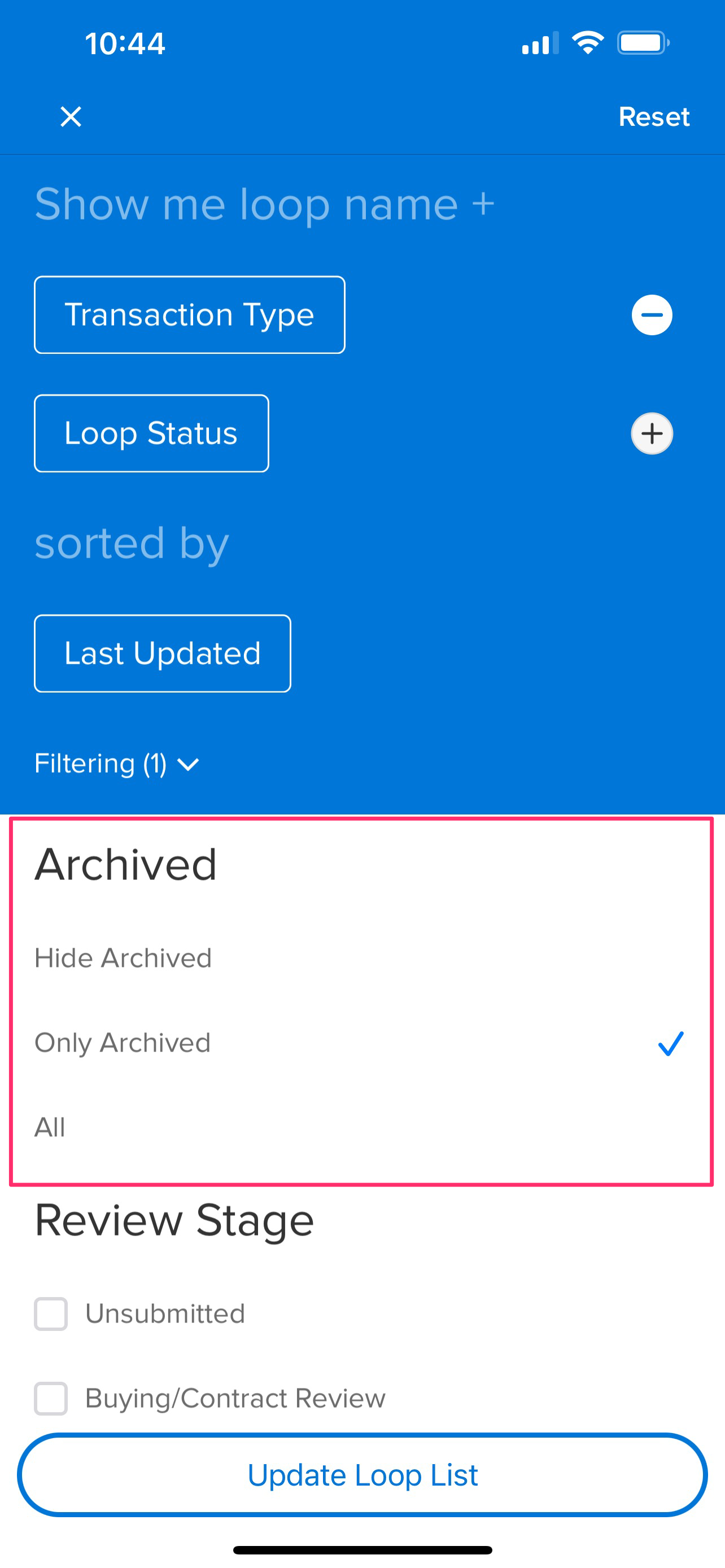Select Hide Archived option

361,958
